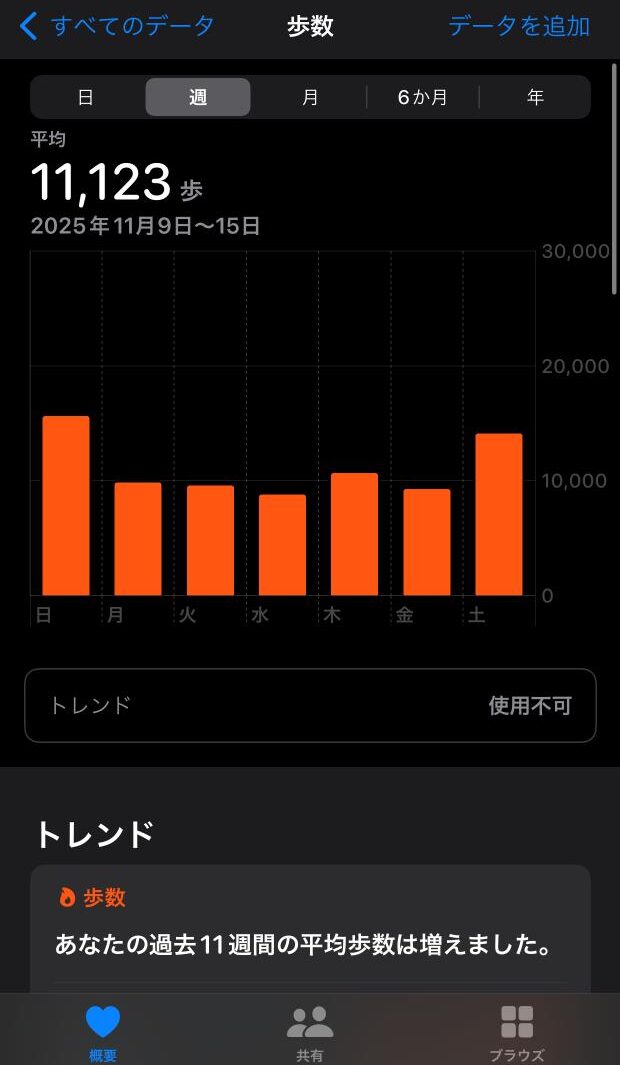Show the 月 view

pyautogui.click(x=310, y=98)
